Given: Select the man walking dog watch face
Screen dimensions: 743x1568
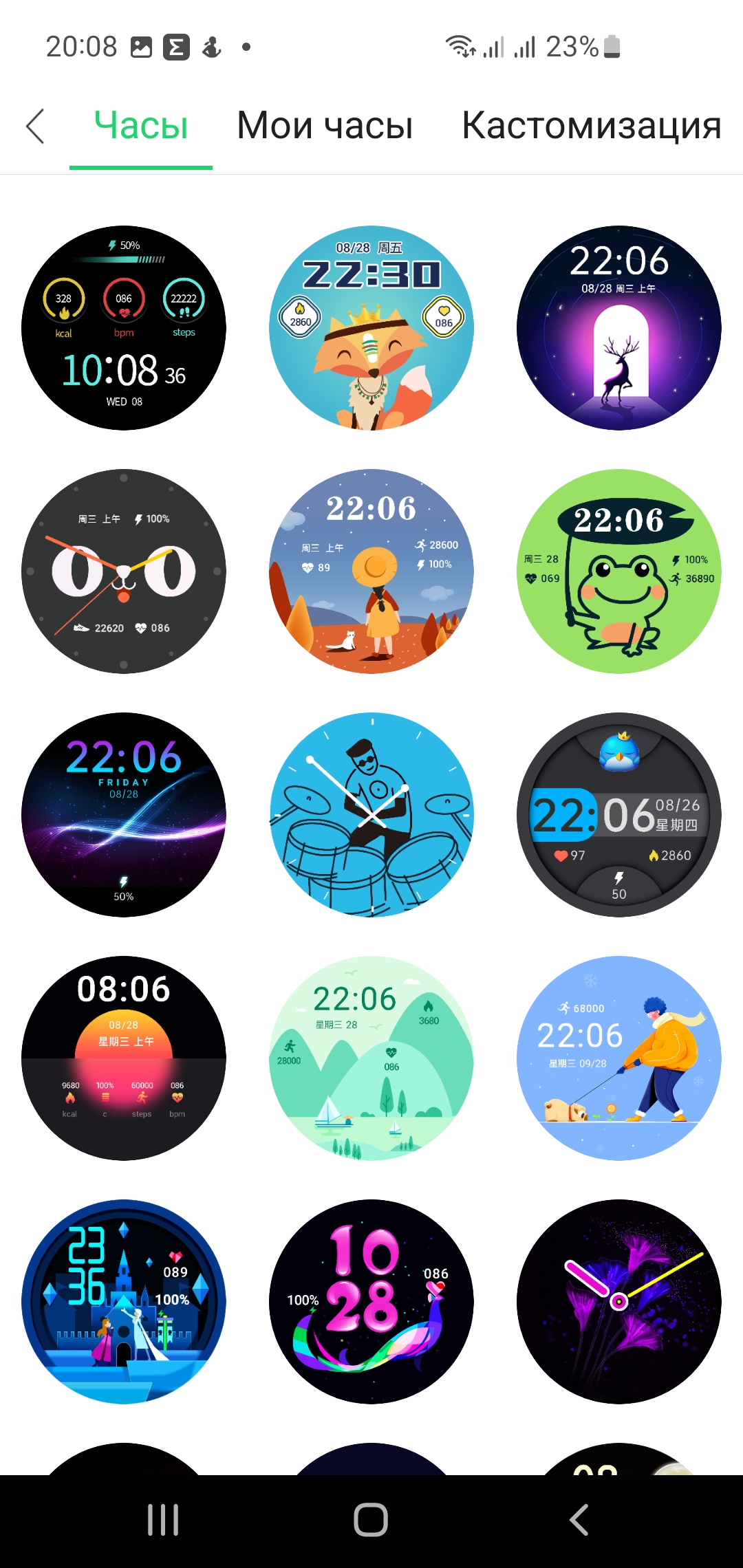Looking at the screenshot, I should 619,1058.
